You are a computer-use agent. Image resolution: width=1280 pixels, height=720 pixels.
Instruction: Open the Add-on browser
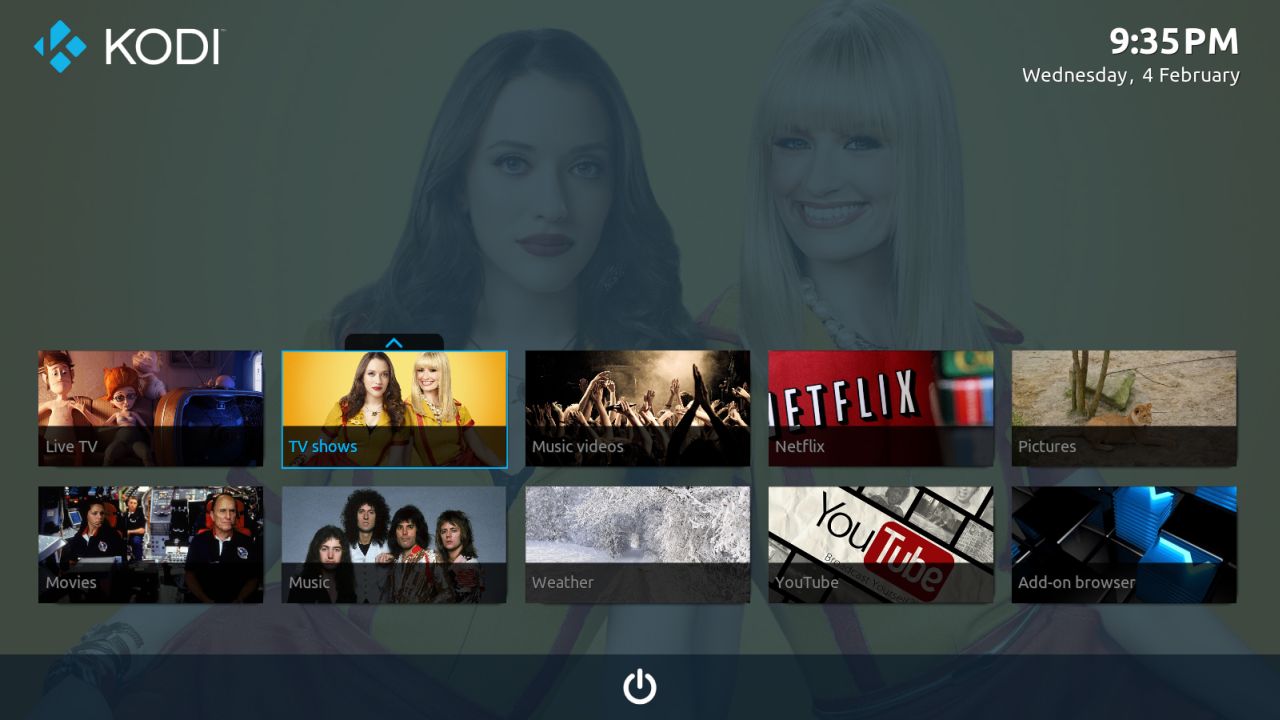[x=1123, y=544]
